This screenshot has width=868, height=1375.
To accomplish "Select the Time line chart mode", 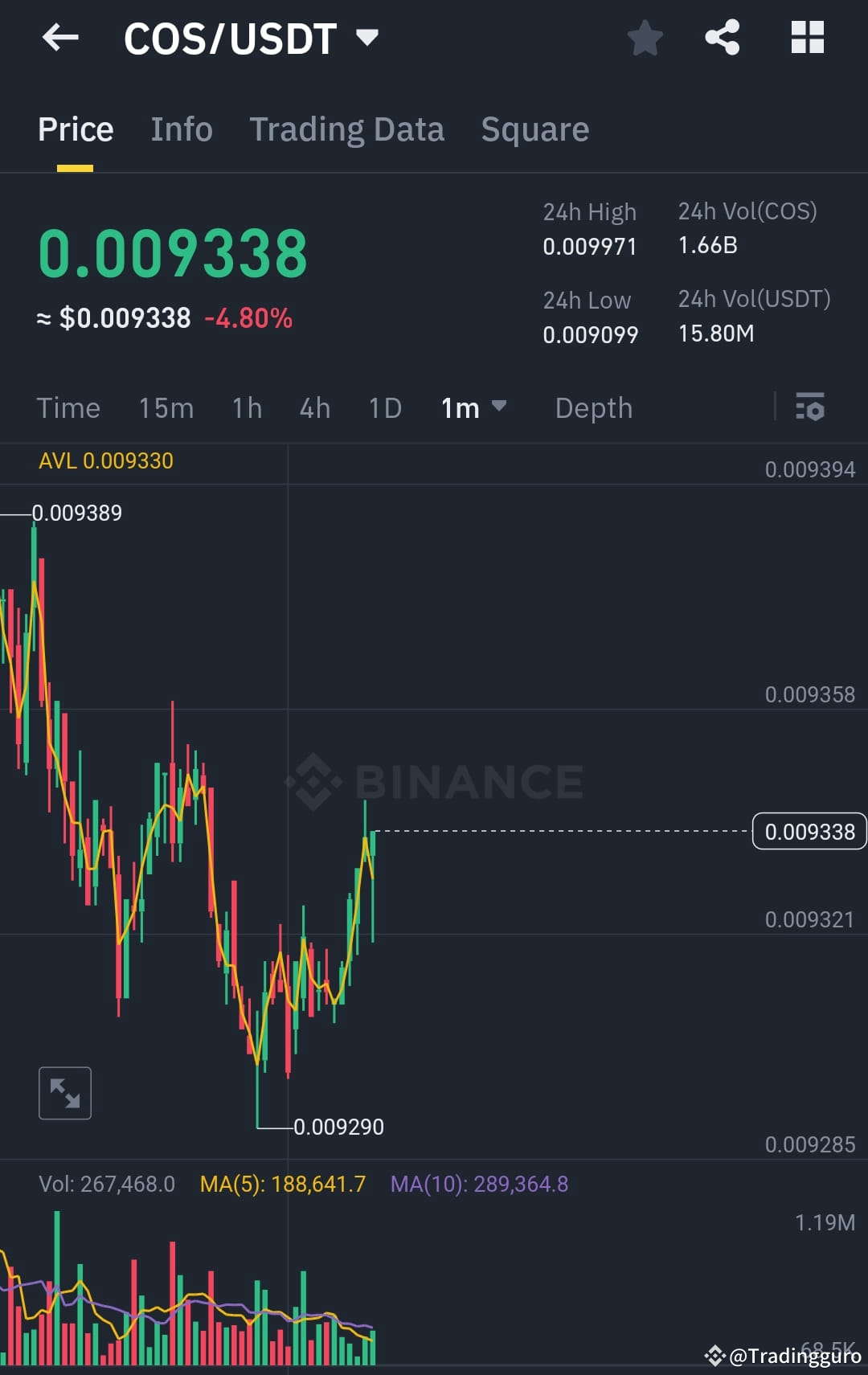I will (x=68, y=408).
